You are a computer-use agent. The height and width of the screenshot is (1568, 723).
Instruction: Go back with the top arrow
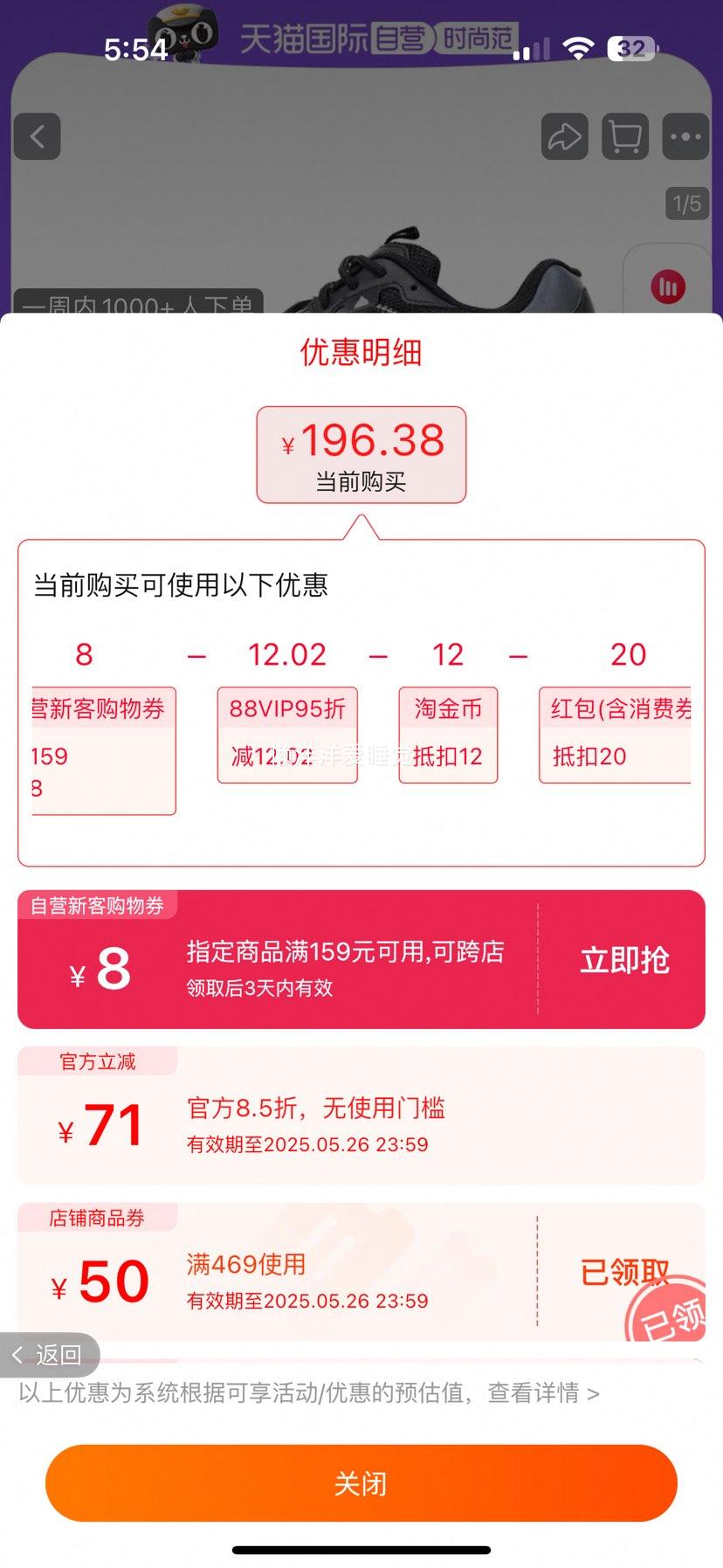pyautogui.click(x=38, y=136)
